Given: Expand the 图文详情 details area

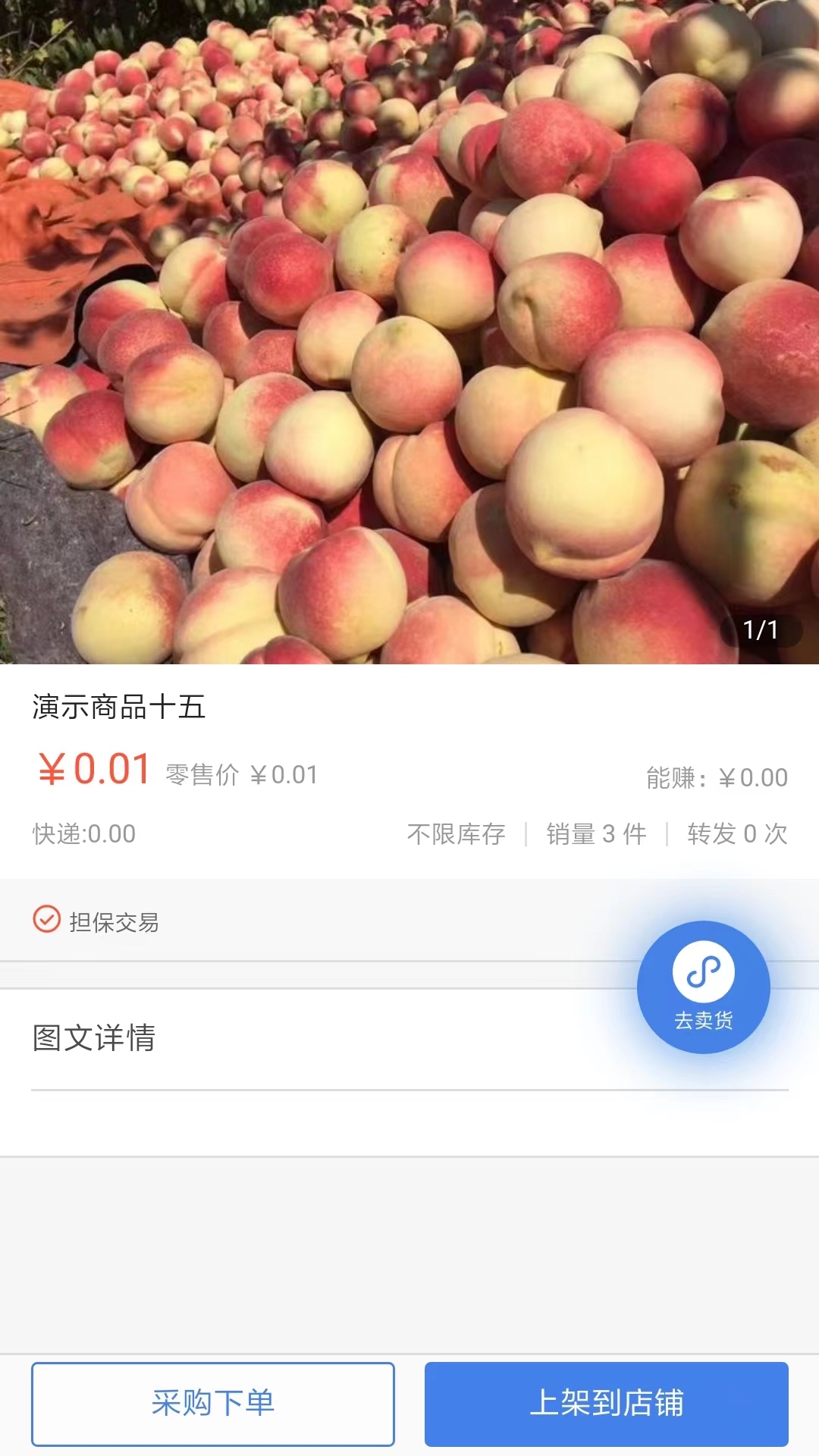Looking at the screenshot, I should pyautogui.click(x=93, y=1039).
